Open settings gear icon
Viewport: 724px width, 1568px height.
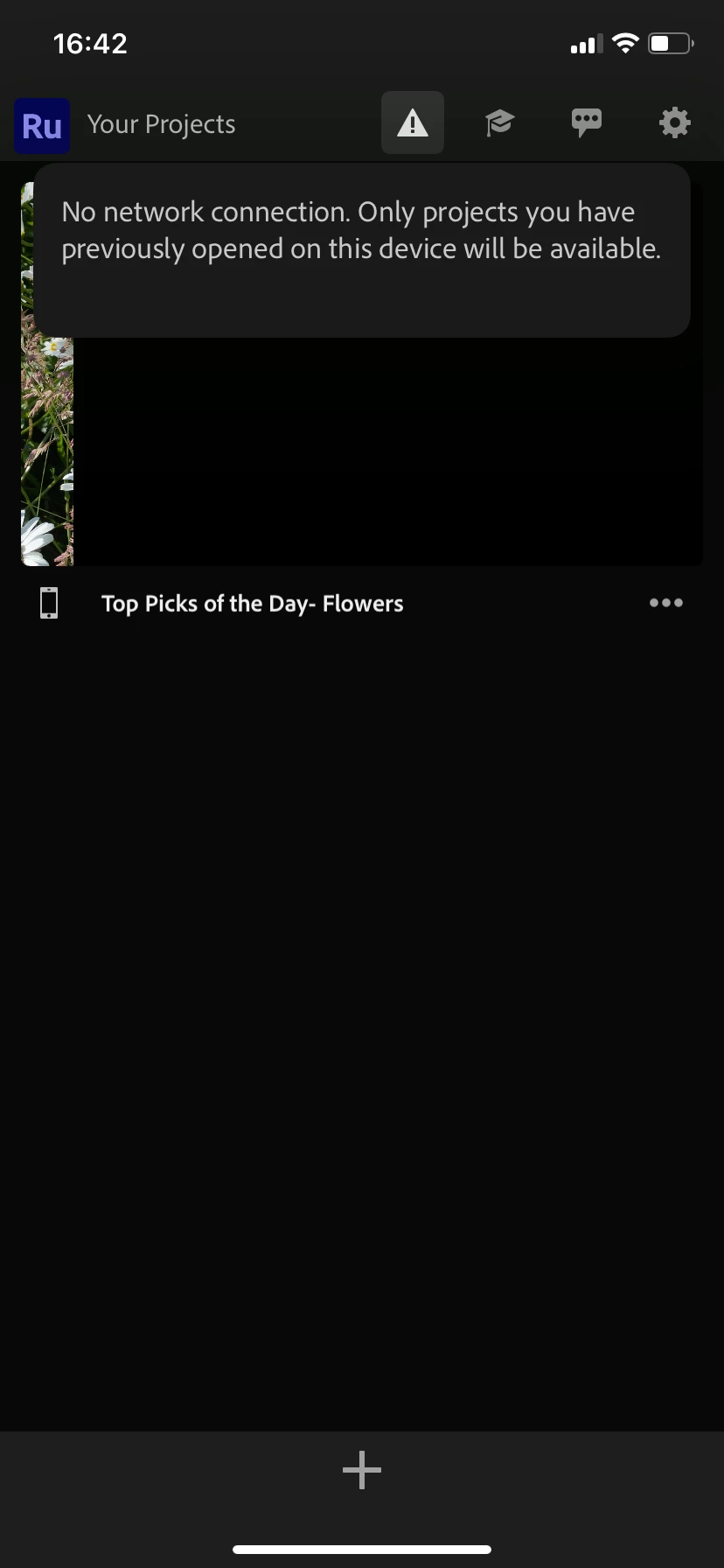(674, 122)
